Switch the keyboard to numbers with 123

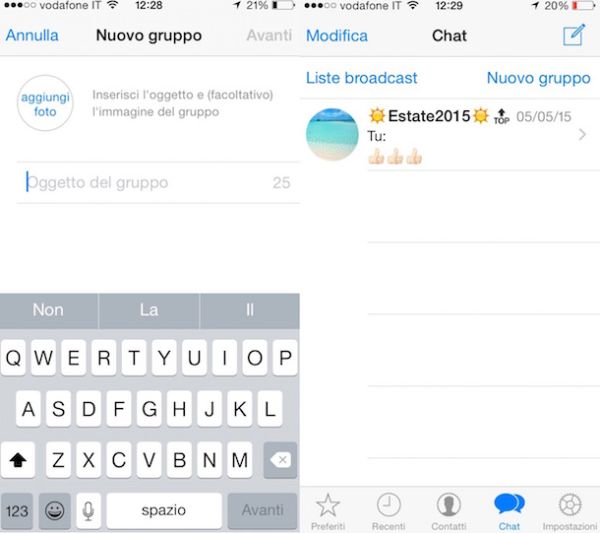click(x=18, y=510)
